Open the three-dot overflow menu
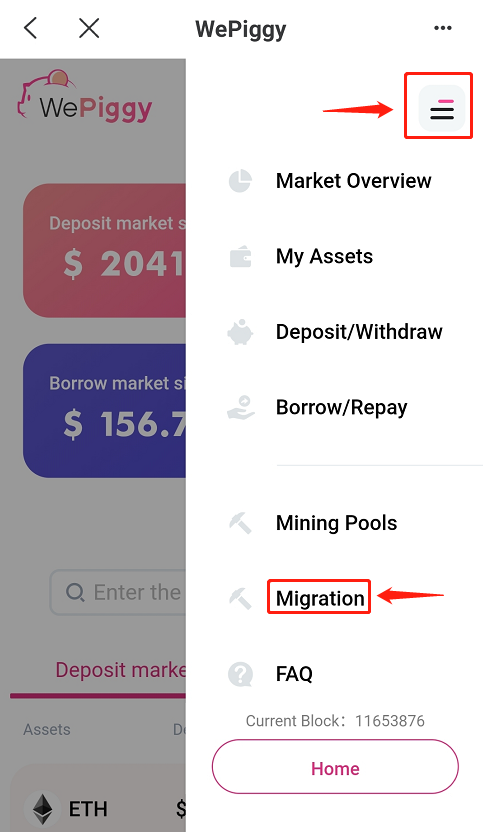The height and width of the screenshot is (832, 483). (443, 28)
